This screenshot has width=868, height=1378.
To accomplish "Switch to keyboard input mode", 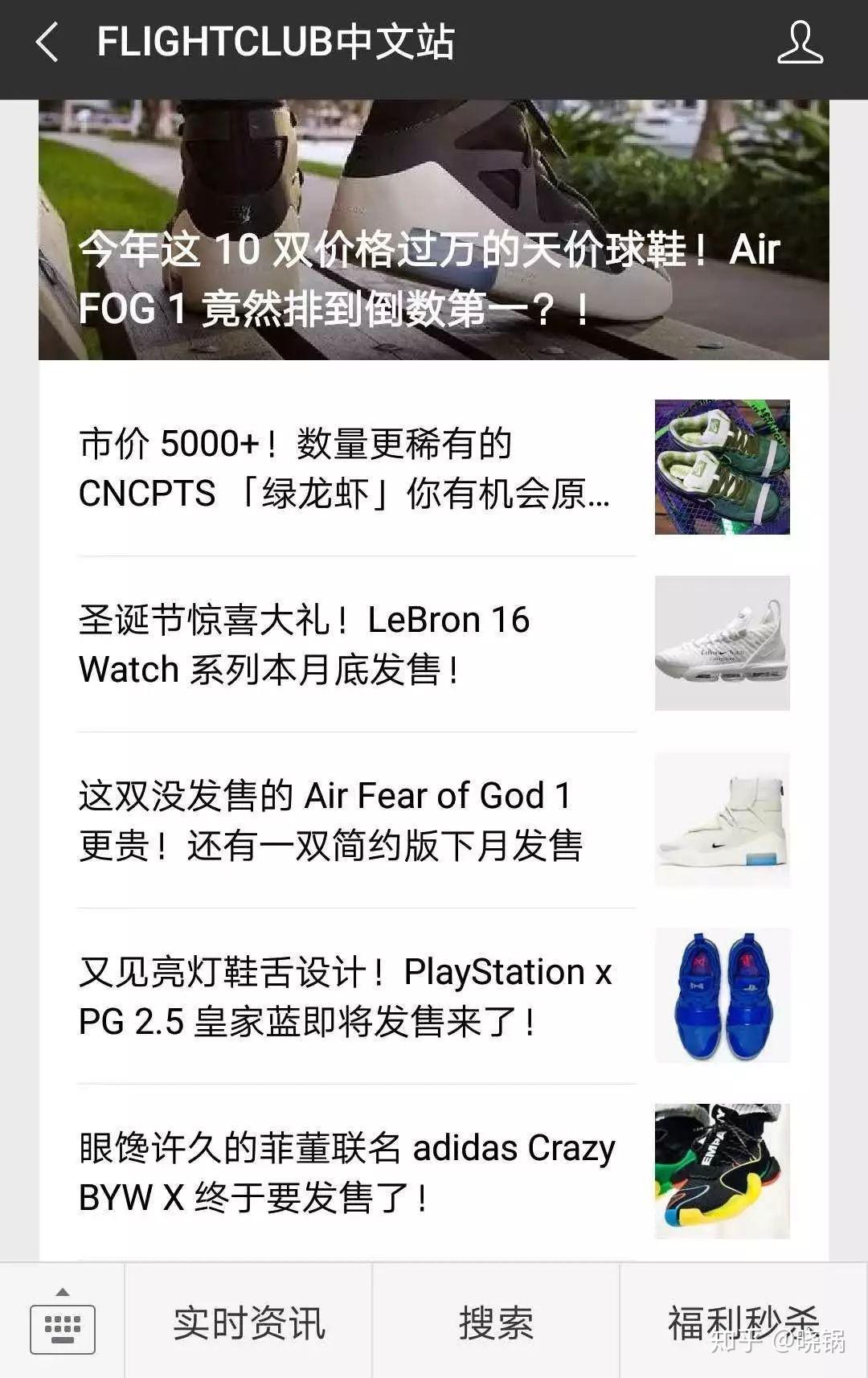I will (x=63, y=1323).
